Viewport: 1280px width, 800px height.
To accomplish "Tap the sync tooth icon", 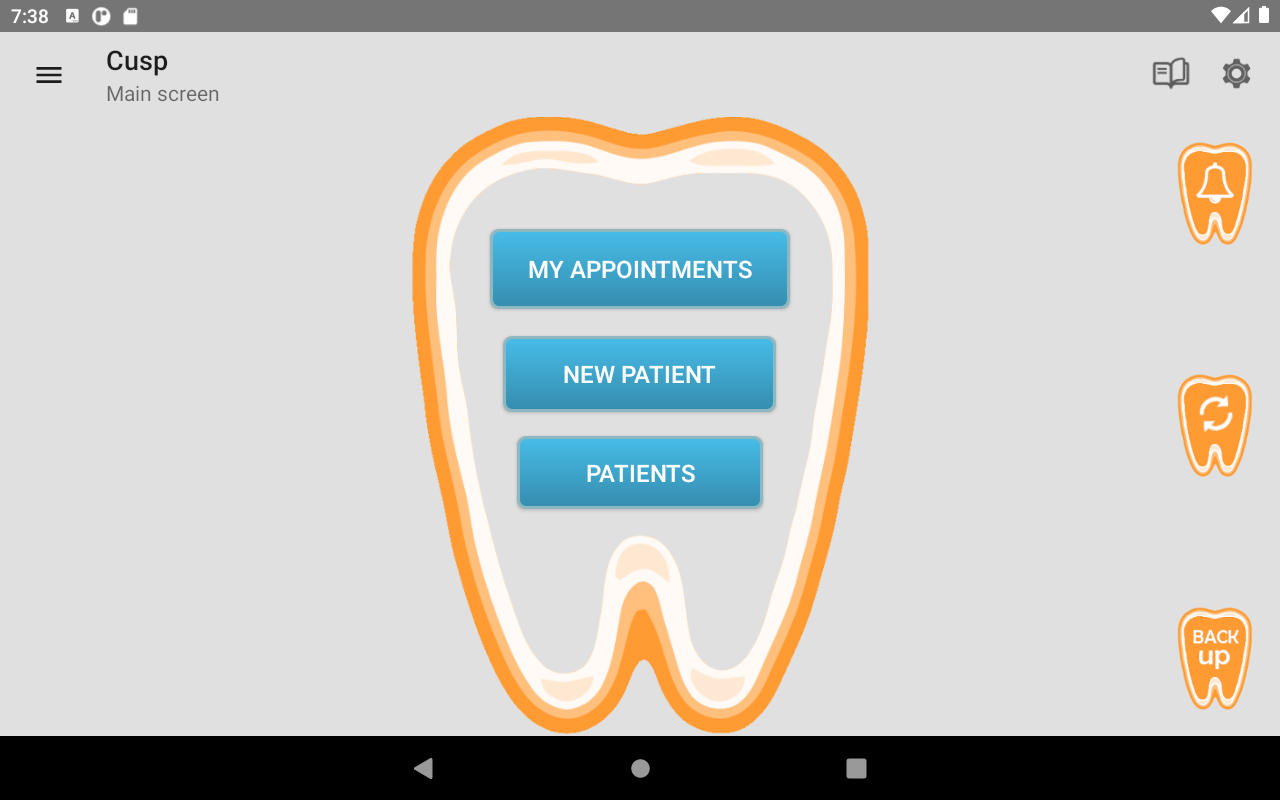I will click(x=1215, y=422).
